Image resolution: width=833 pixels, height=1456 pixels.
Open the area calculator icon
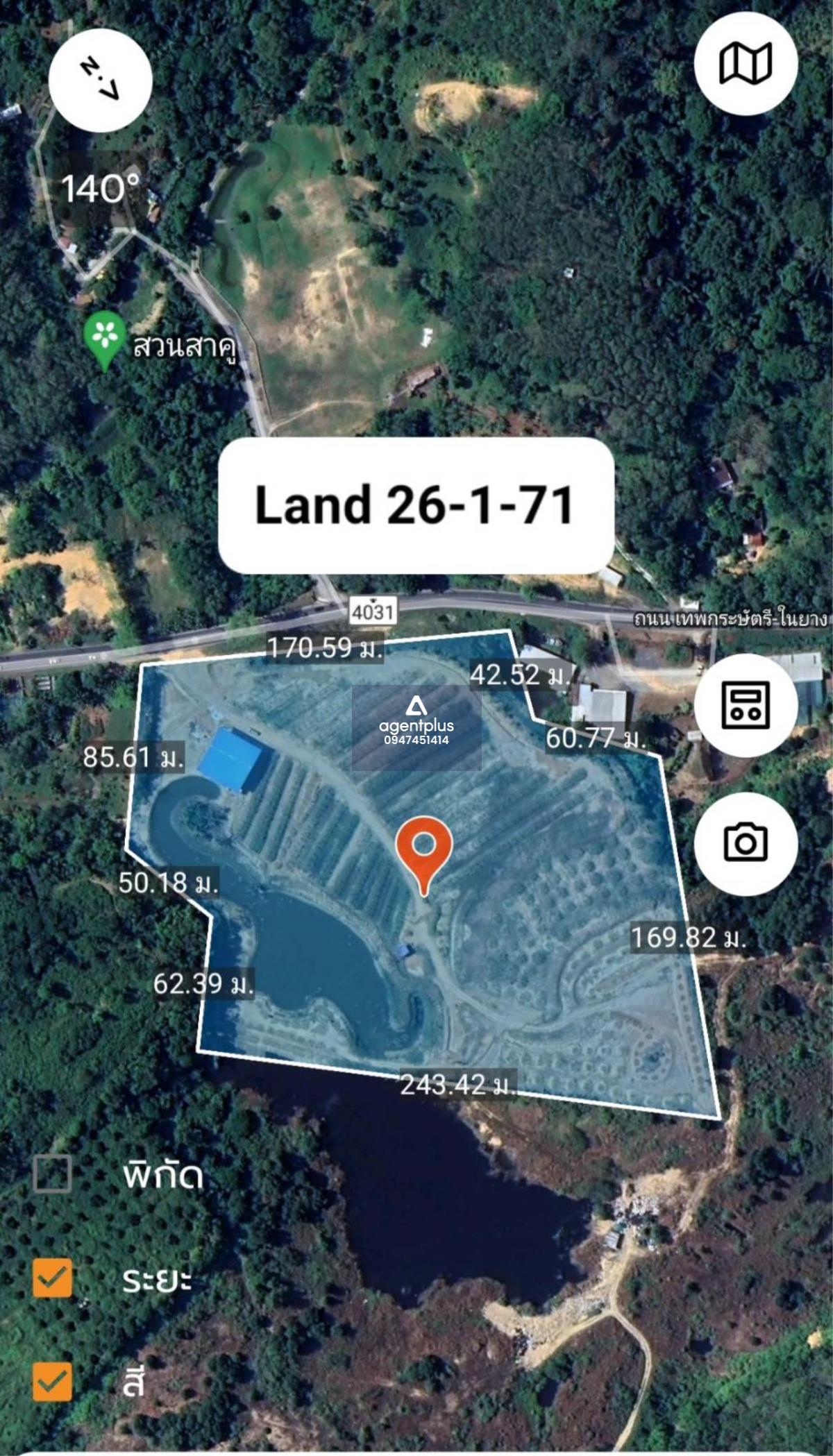pyautogui.click(x=746, y=705)
